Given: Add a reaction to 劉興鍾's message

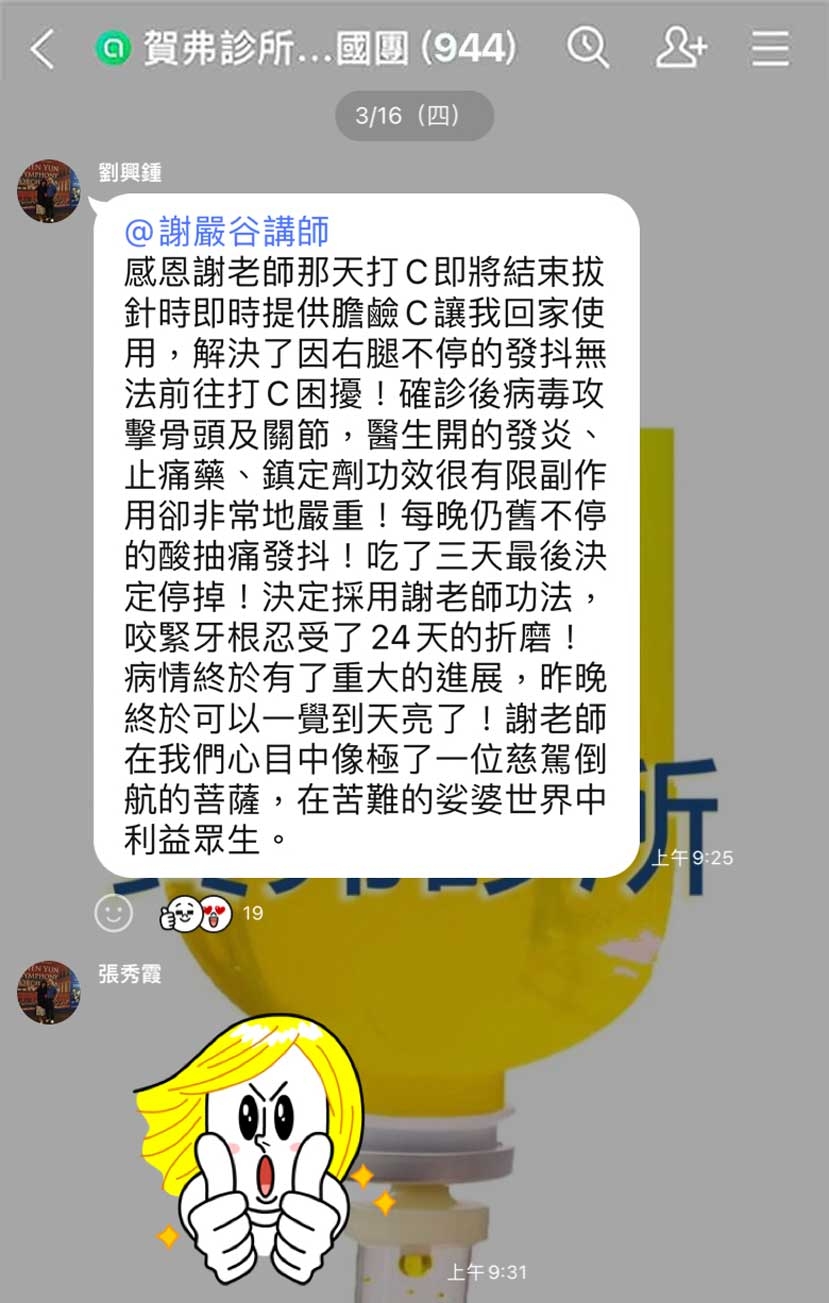Looking at the screenshot, I should pyautogui.click(x=114, y=912).
